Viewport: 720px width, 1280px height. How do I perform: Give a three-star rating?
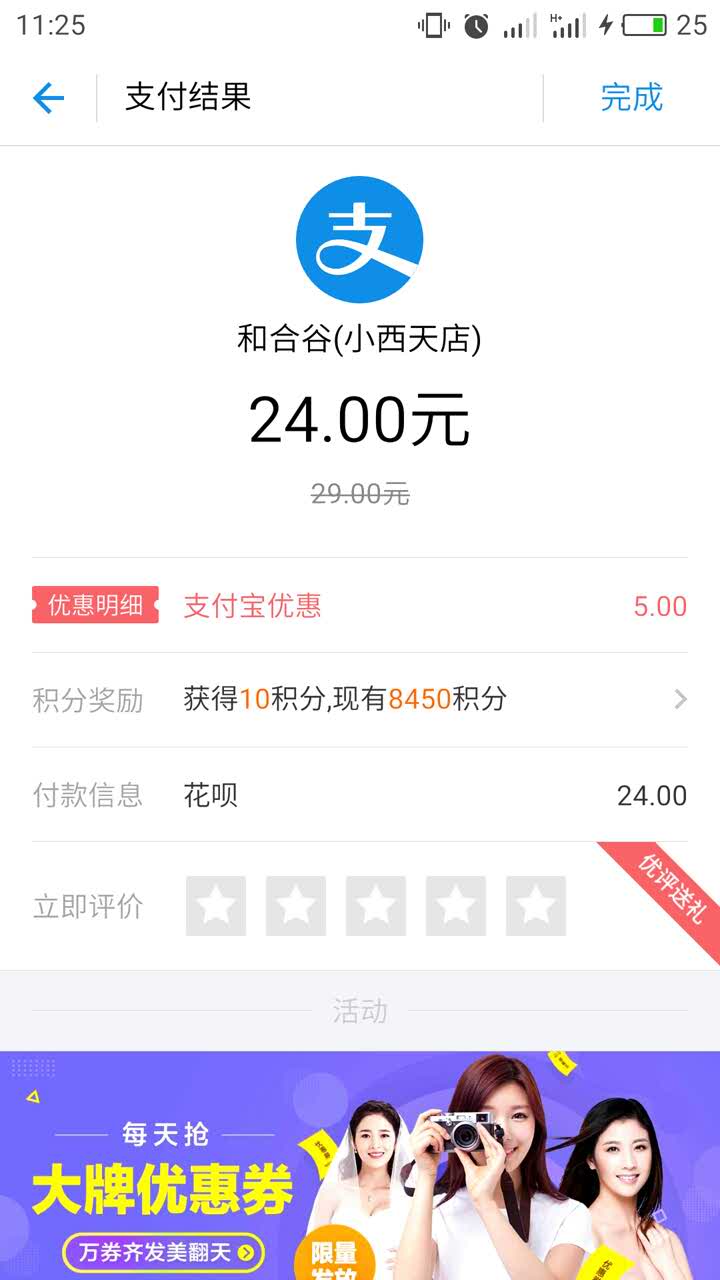[376, 906]
